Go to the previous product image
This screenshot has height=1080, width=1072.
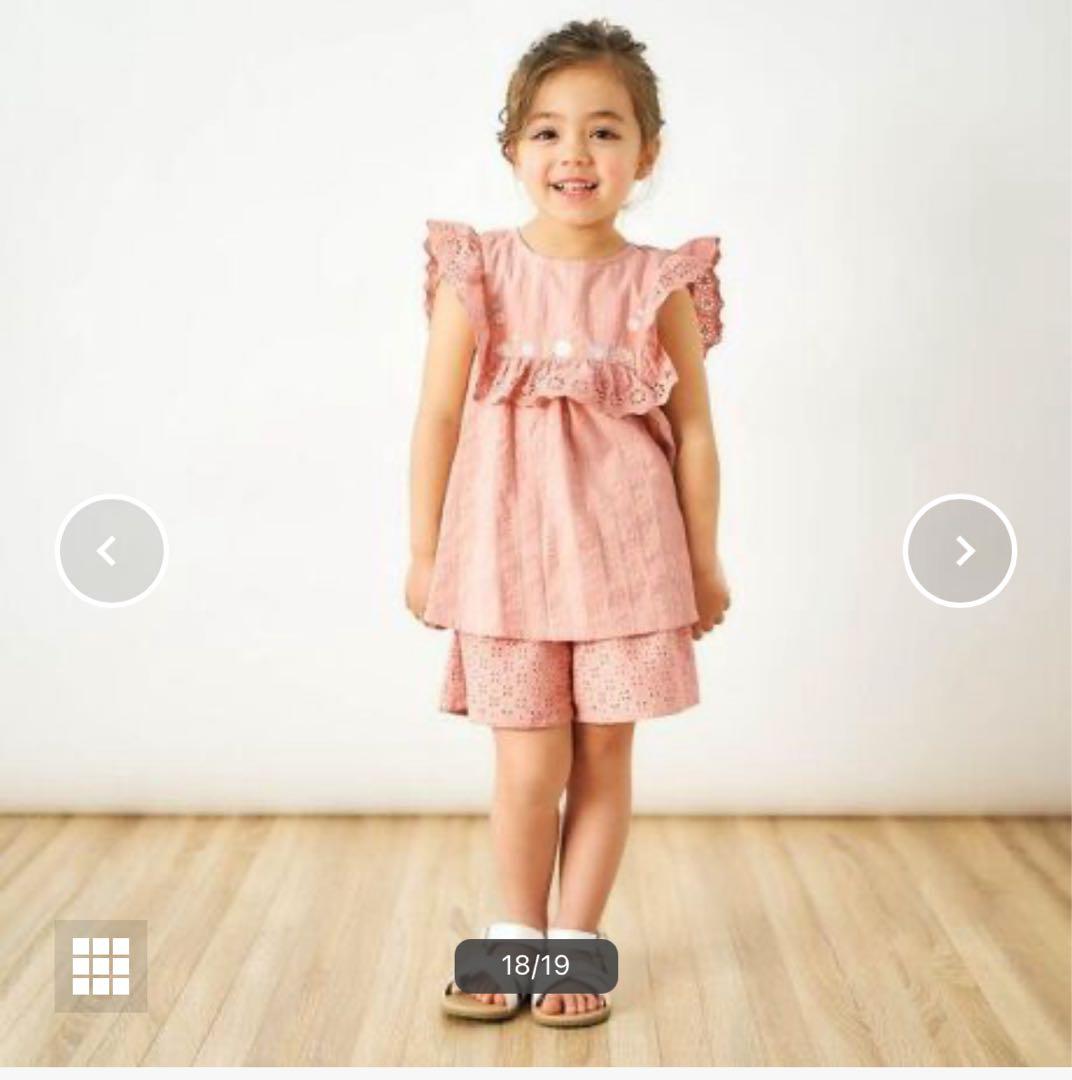click(112, 550)
